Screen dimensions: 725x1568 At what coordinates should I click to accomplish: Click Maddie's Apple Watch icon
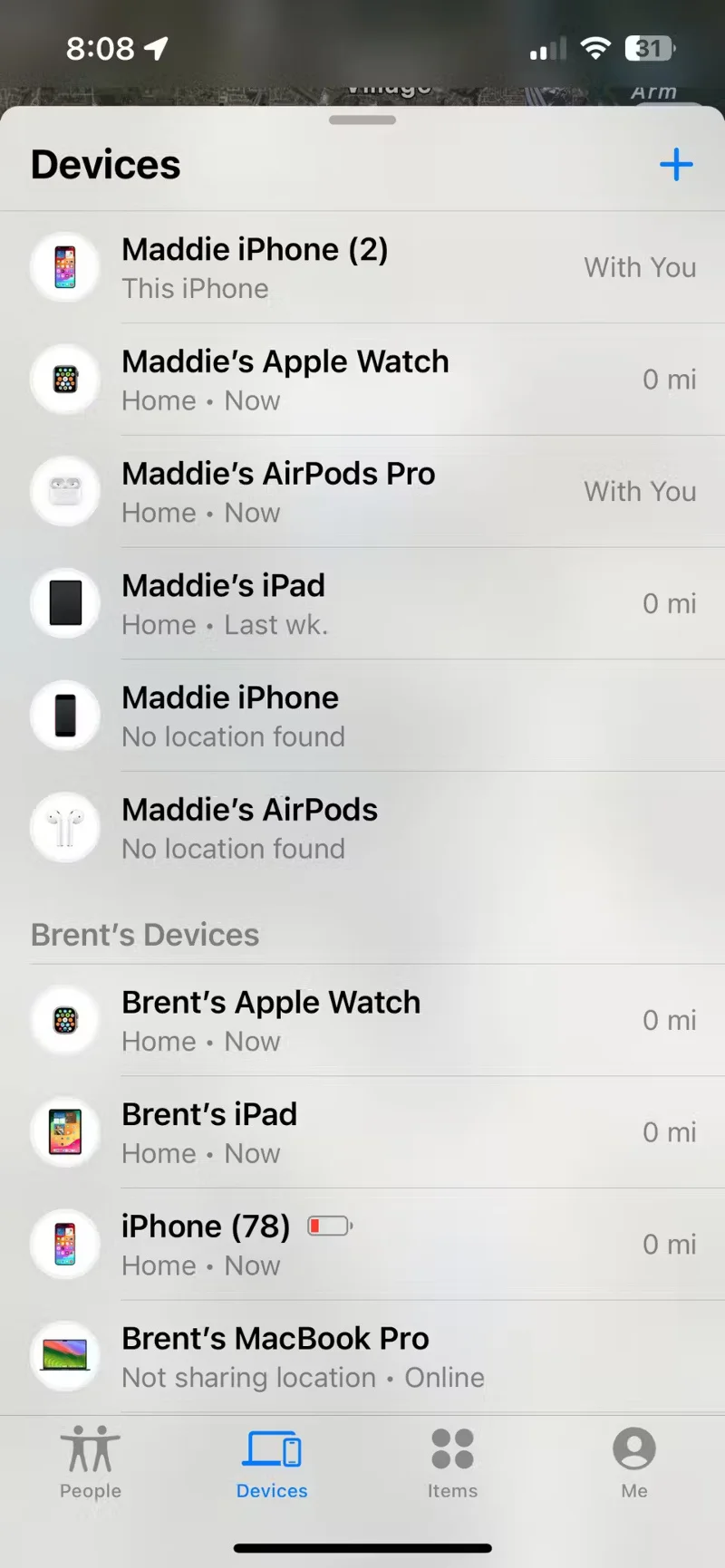64,380
